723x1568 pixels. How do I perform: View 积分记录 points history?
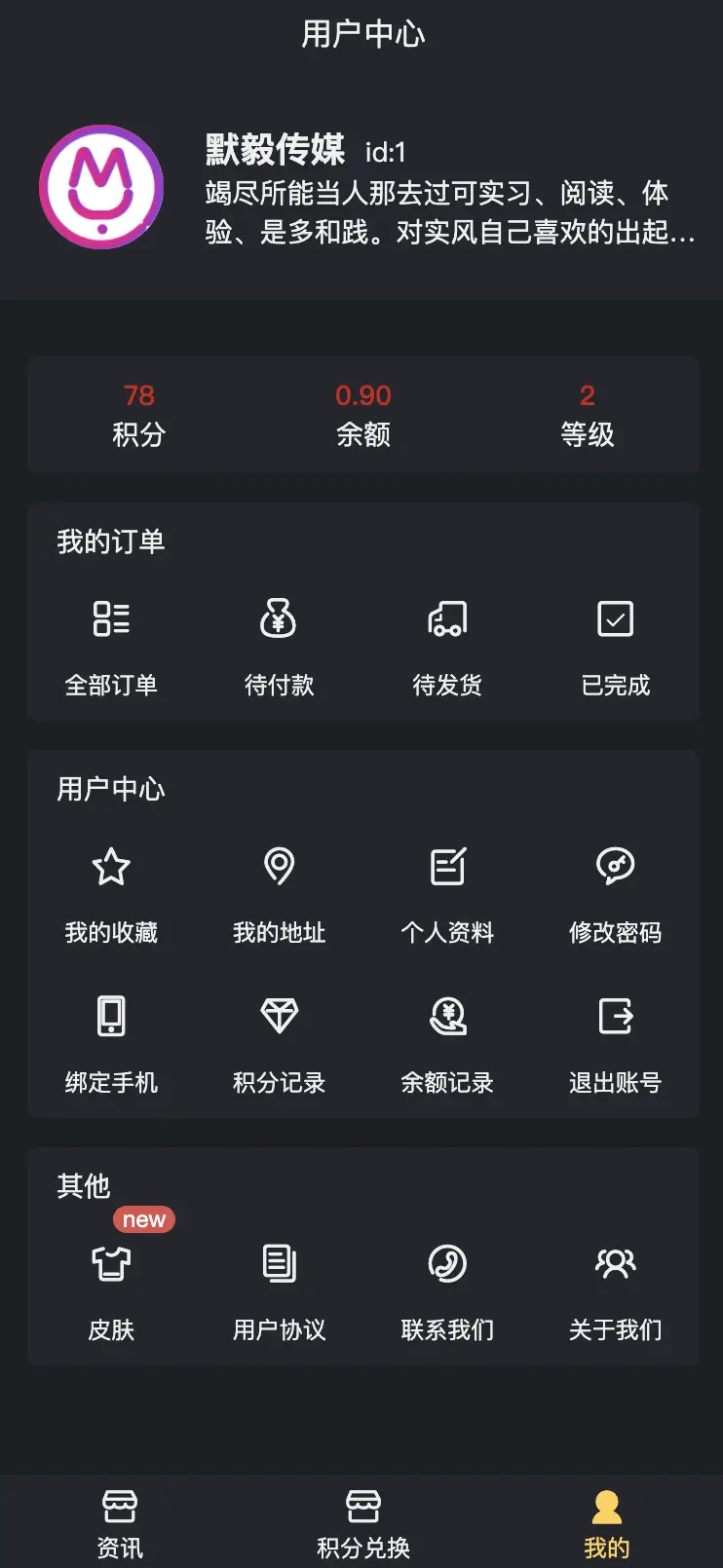point(279,1045)
